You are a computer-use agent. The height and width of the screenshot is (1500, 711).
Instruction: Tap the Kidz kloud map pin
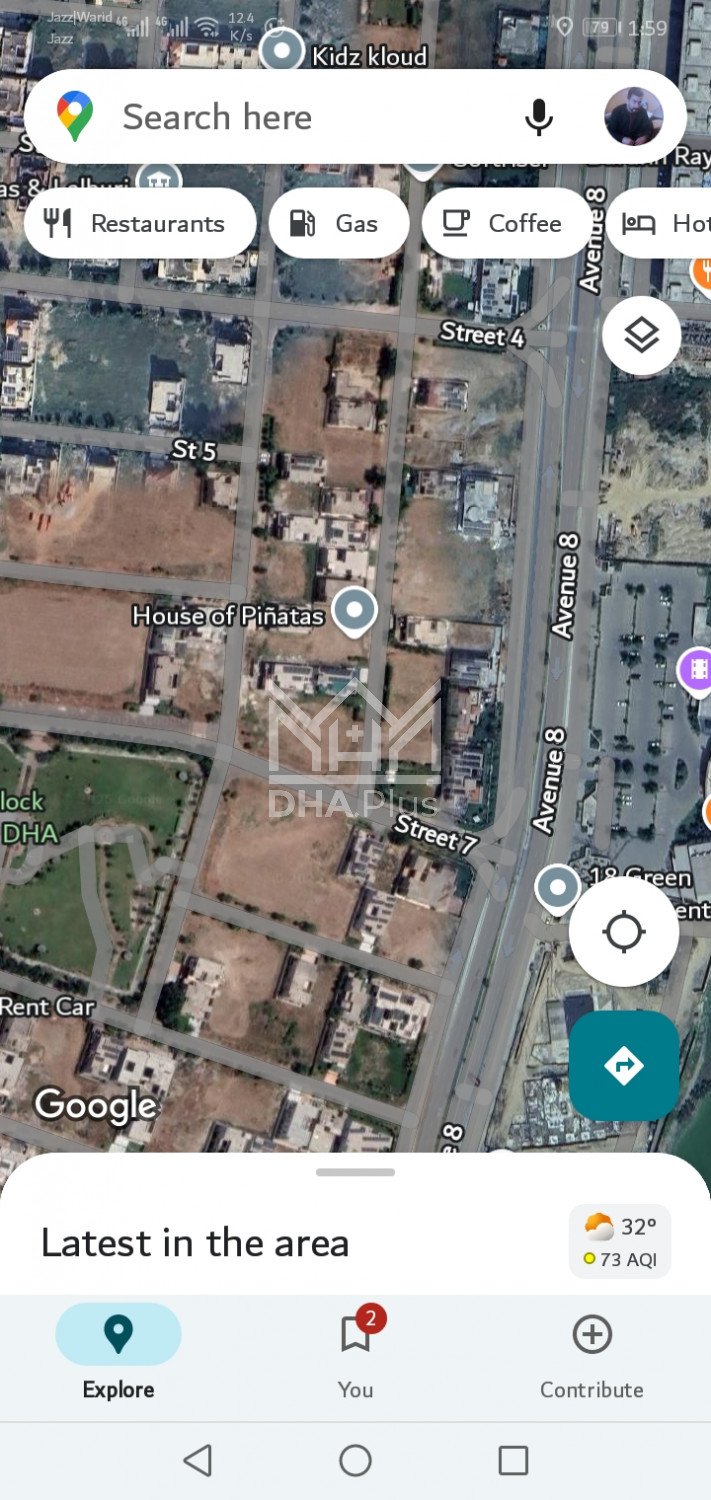click(x=282, y=50)
